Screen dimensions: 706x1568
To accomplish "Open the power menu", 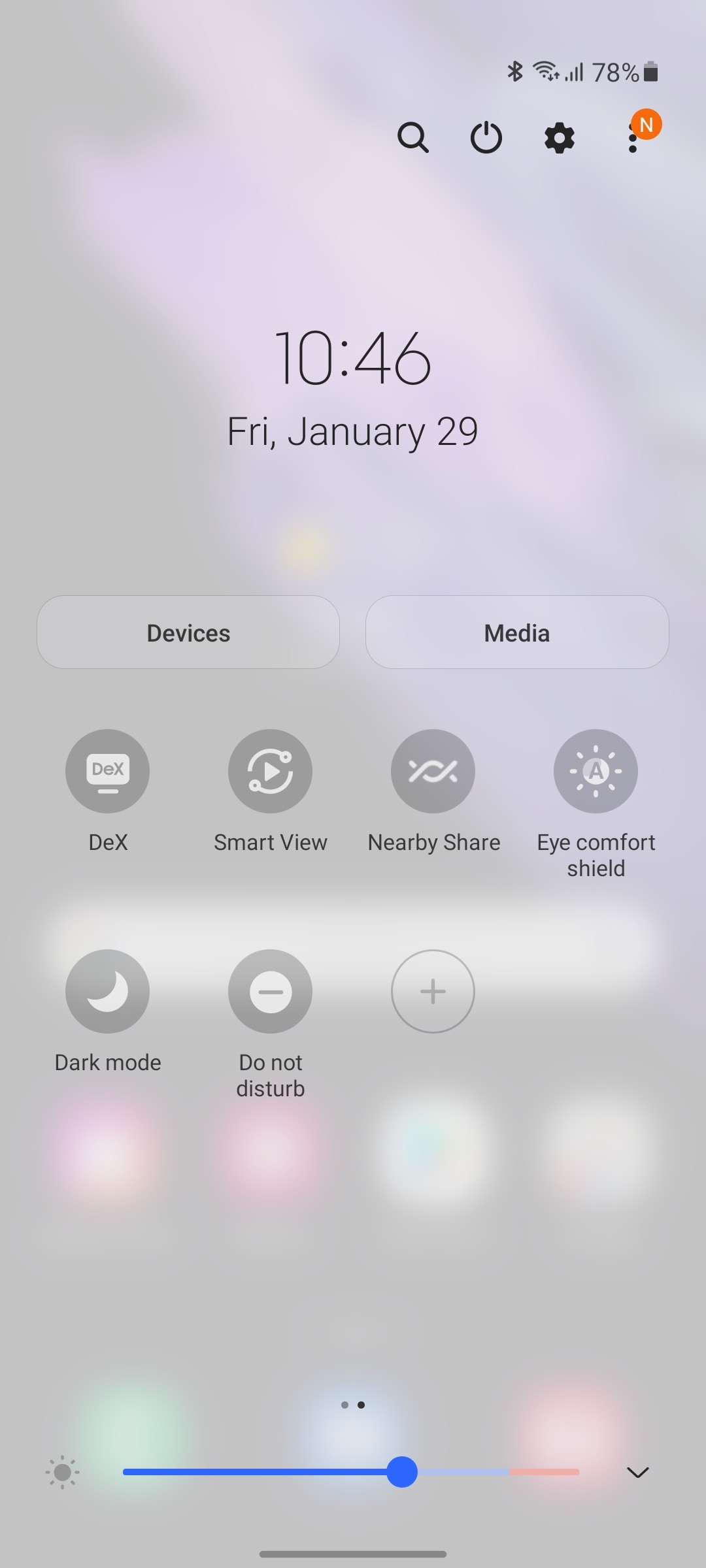I will click(x=486, y=138).
